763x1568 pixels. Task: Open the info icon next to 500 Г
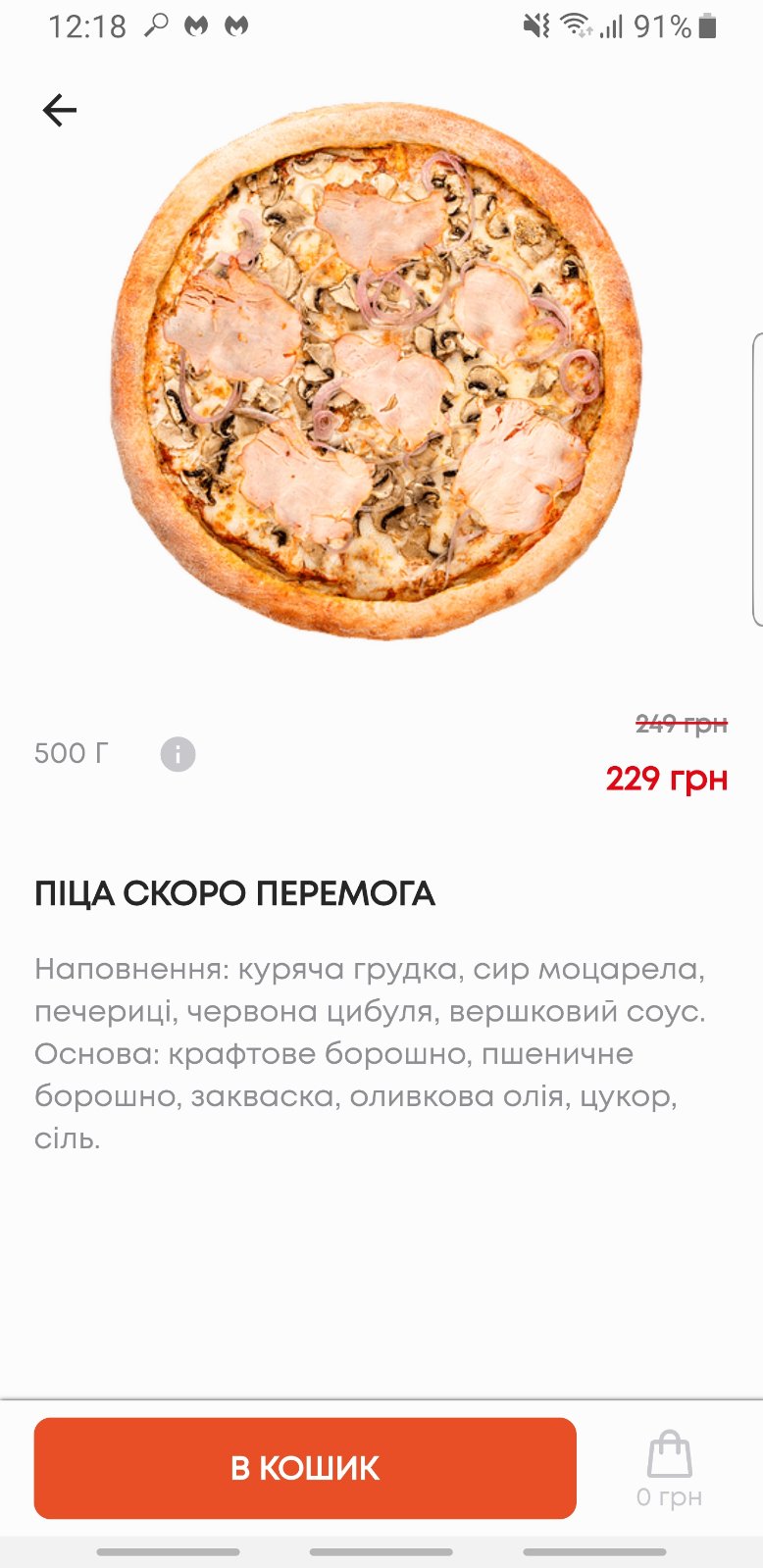click(178, 754)
